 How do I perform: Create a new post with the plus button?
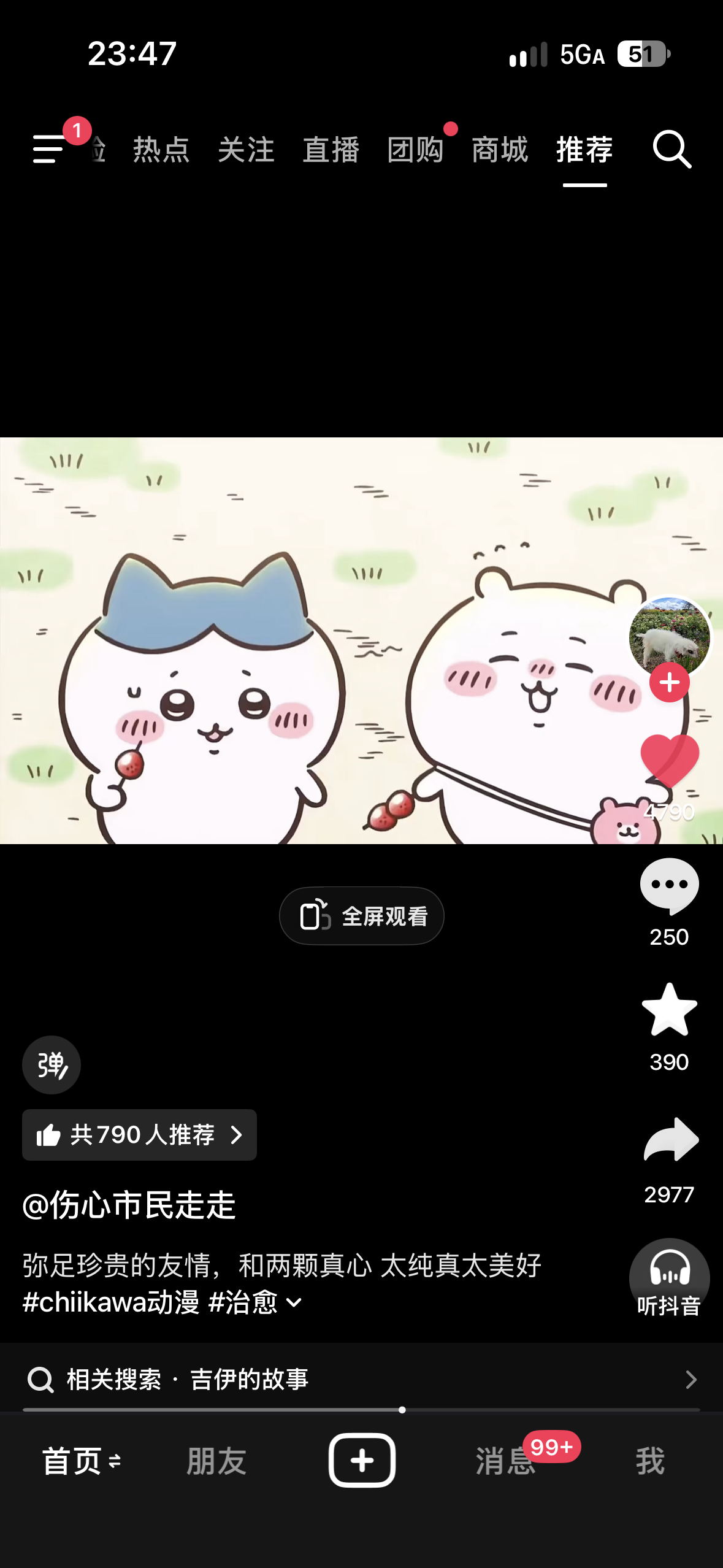362,1460
